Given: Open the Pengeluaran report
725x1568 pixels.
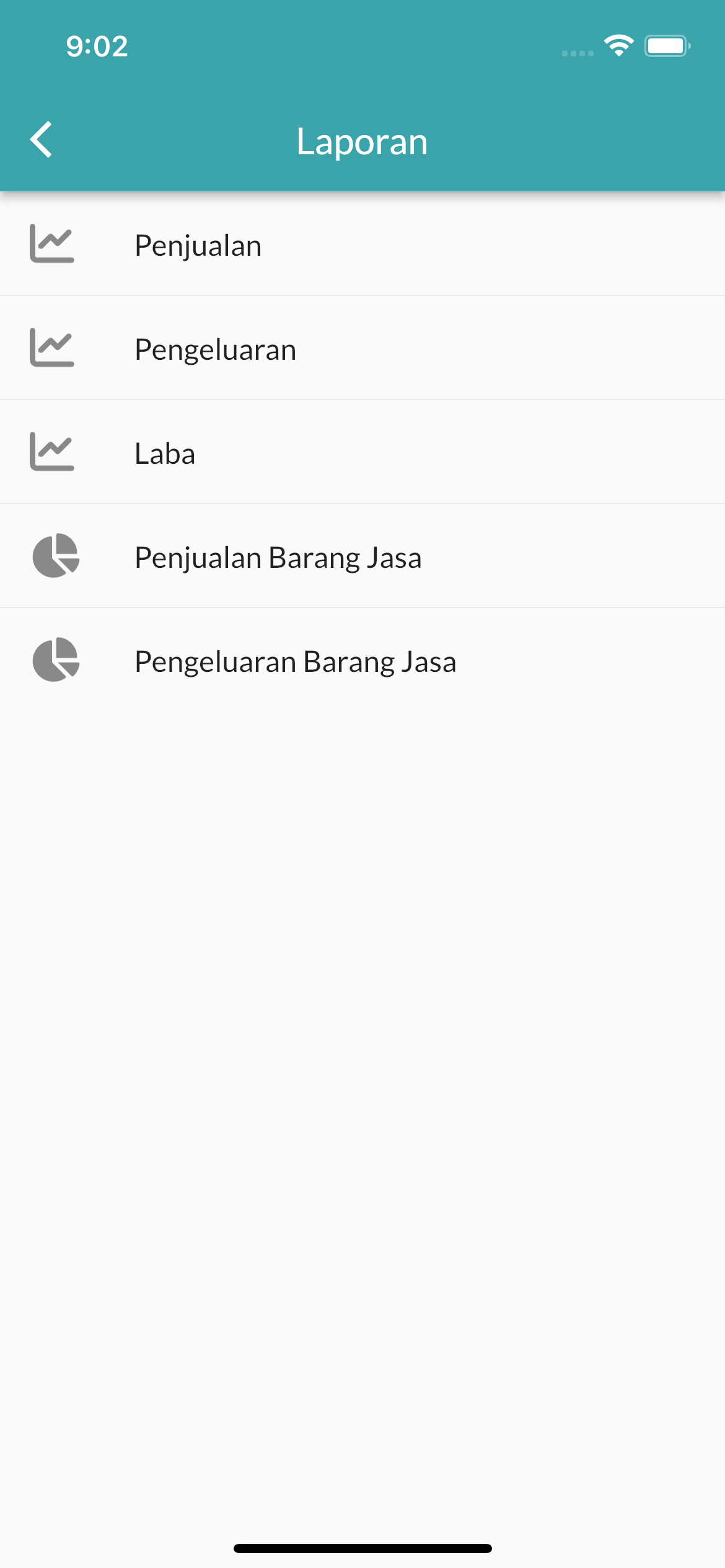Looking at the screenshot, I should [215, 349].
